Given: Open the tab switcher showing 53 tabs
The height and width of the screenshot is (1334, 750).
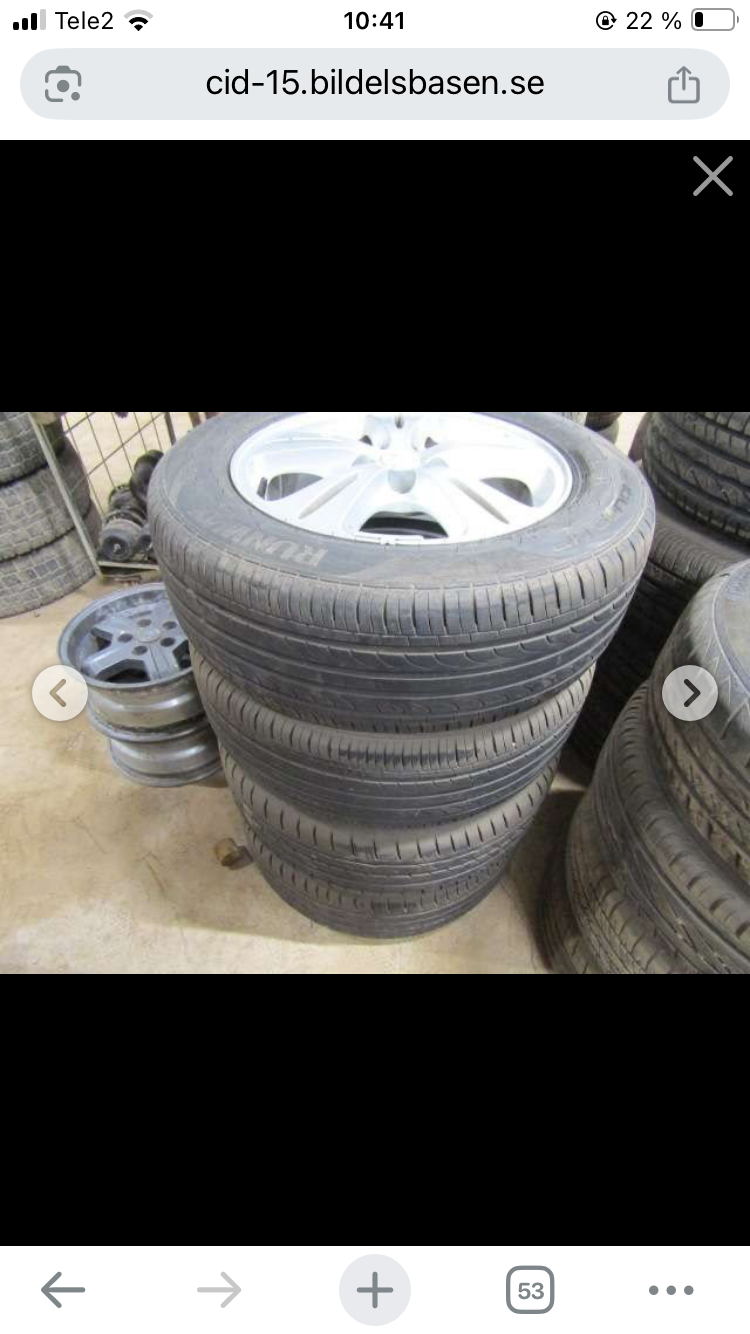Looking at the screenshot, I should (531, 1290).
